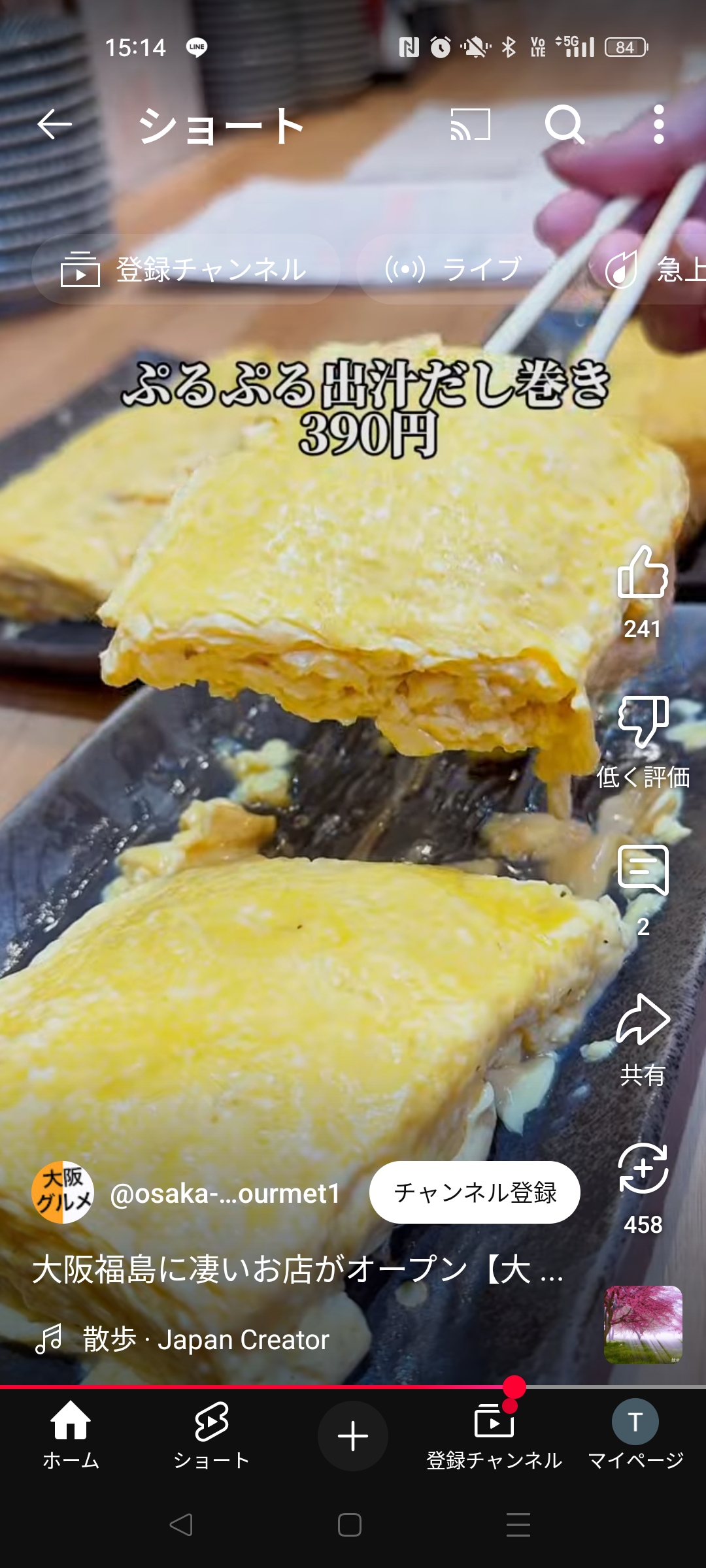Switch to the bottom 登録チャンネル tab
This screenshot has width=706, height=1568.
click(x=494, y=1435)
